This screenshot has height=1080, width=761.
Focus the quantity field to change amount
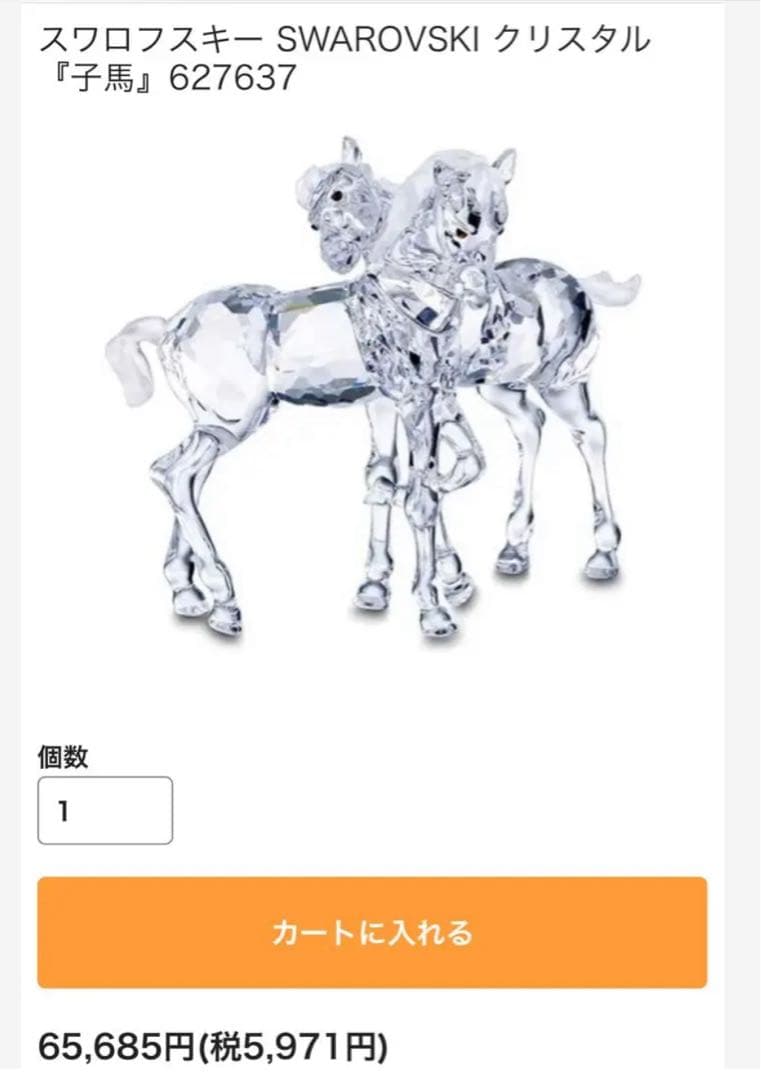point(104,810)
